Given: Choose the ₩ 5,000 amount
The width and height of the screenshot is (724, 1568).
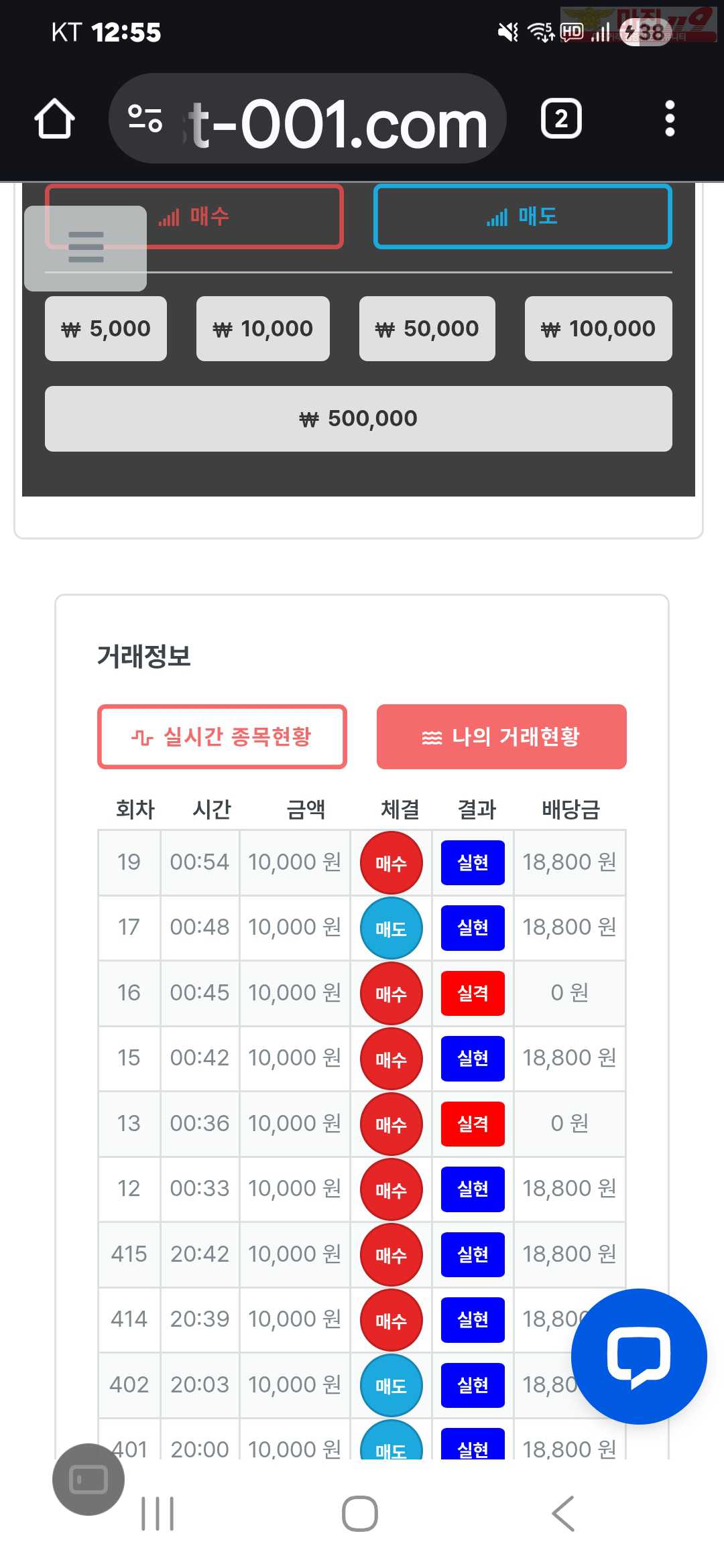Looking at the screenshot, I should click(106, 329).
